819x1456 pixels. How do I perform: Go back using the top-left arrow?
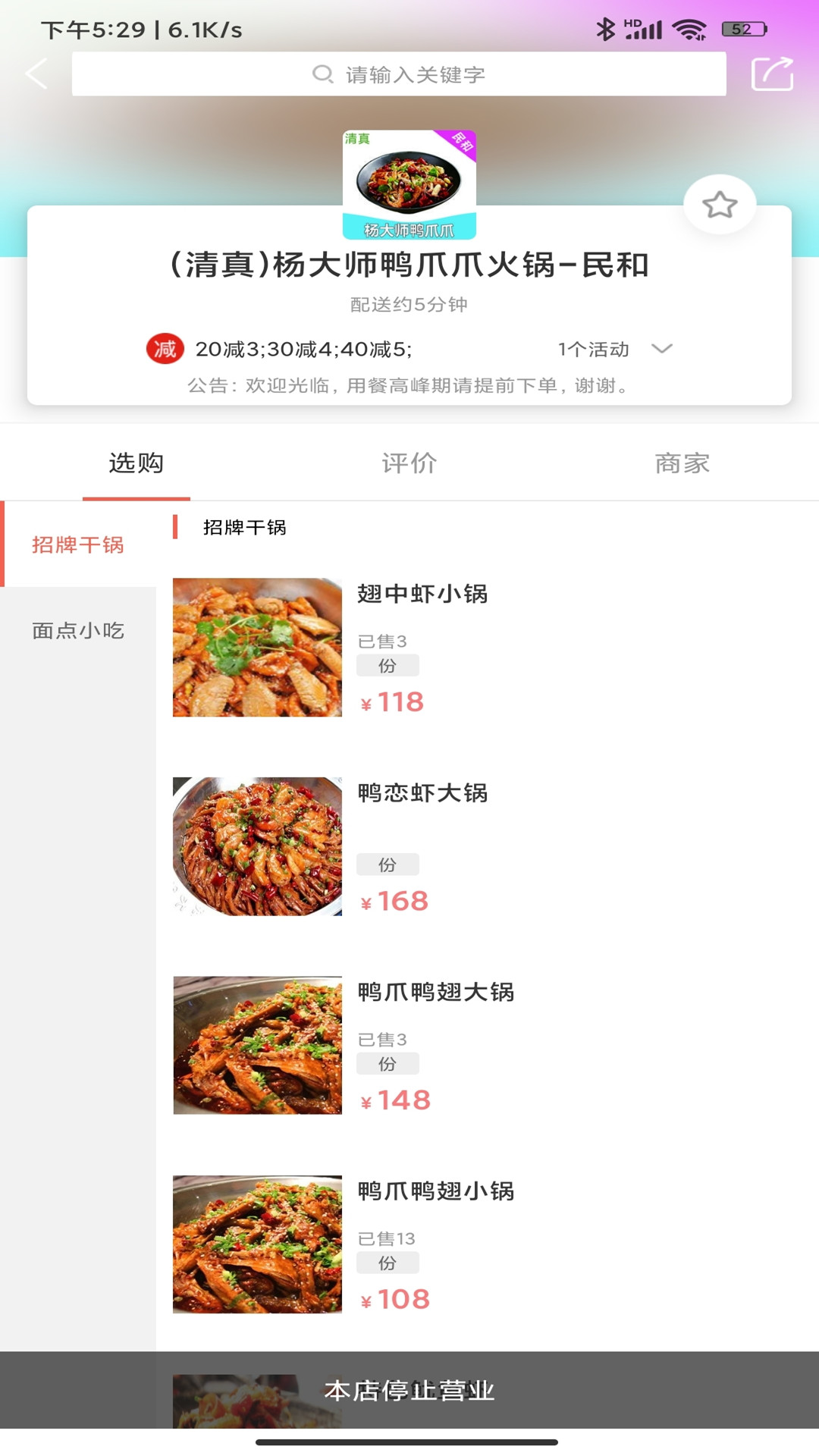36,74
